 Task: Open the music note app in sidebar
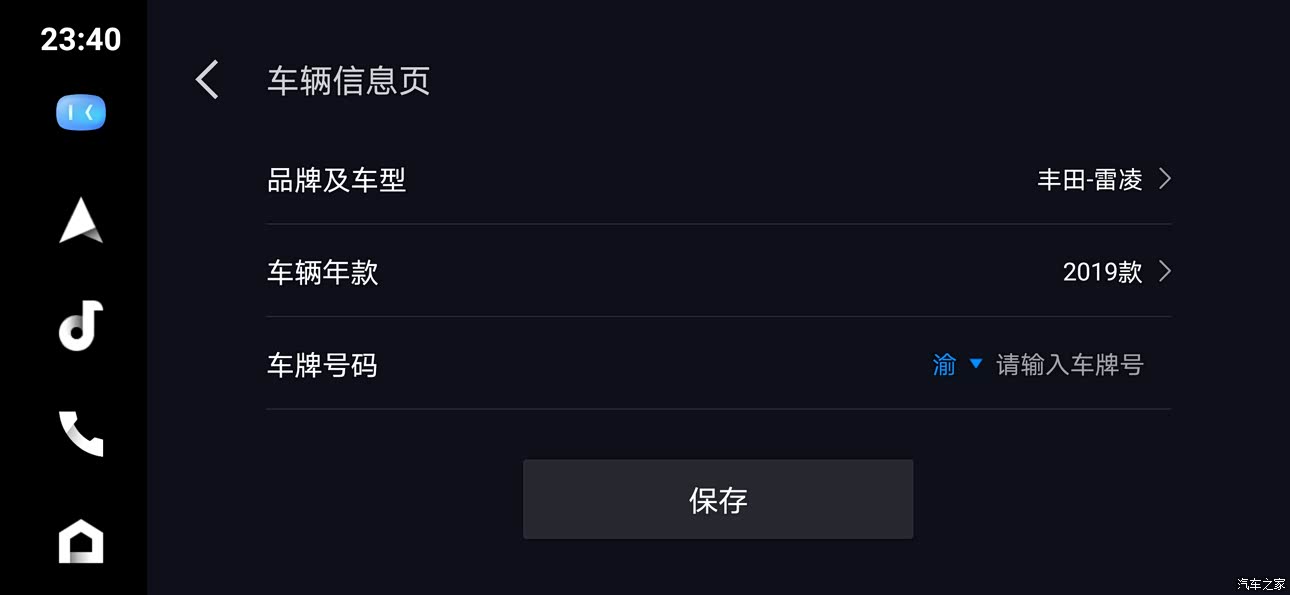click(x=81, y=326)
